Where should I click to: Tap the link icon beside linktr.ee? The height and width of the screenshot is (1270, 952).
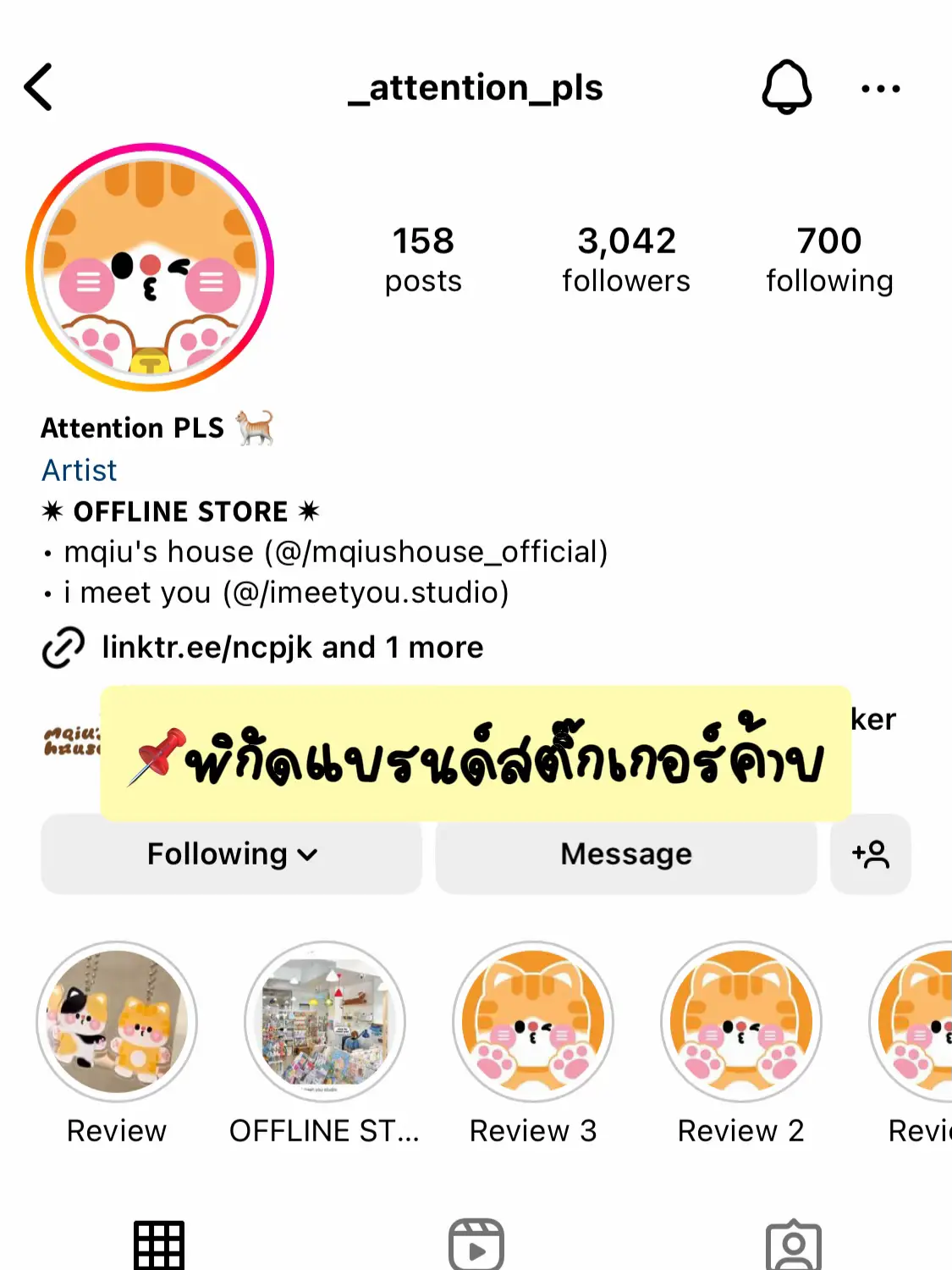(61, 648)
